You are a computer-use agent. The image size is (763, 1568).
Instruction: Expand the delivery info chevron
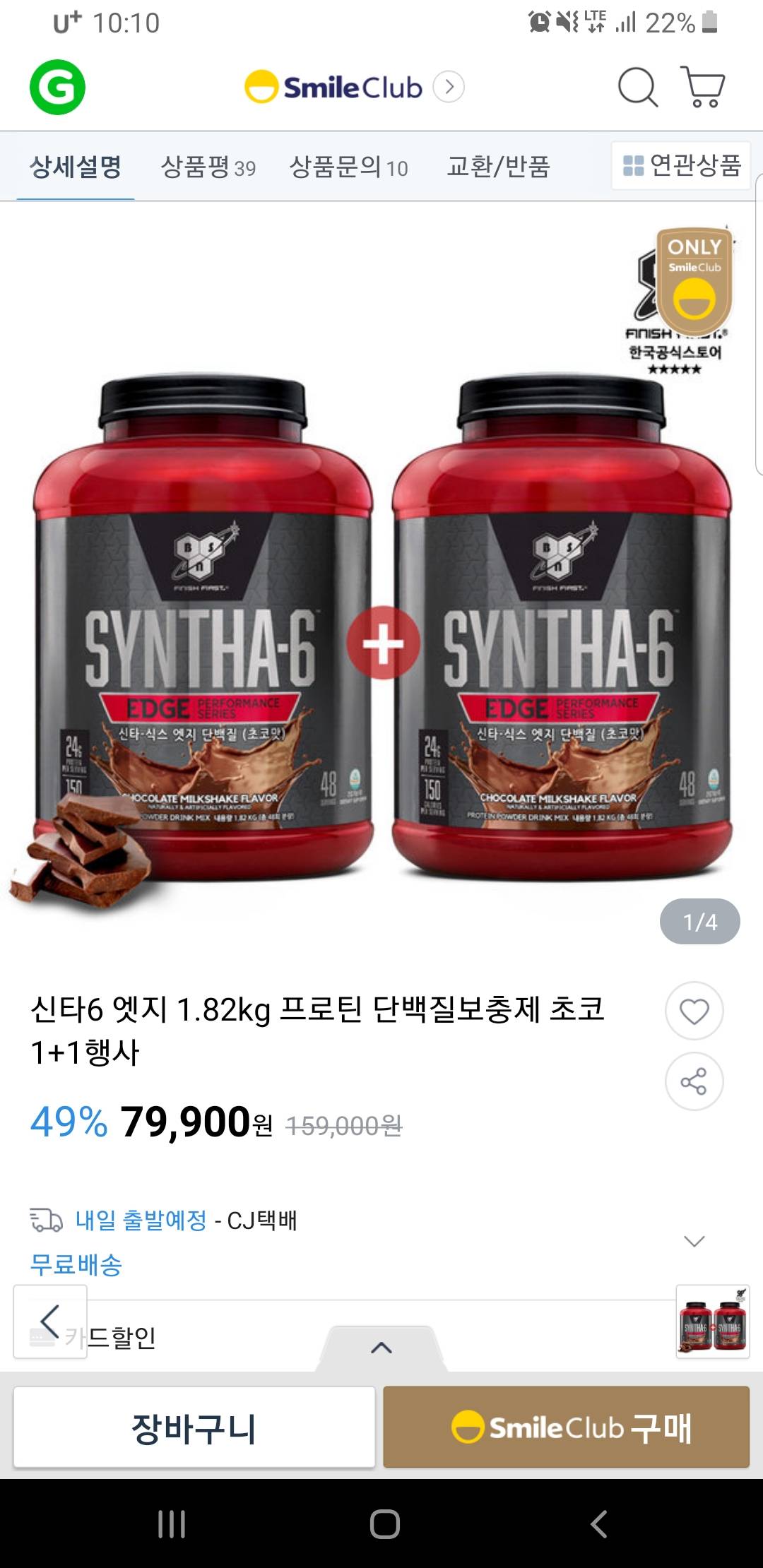pyautogui.click(x=694, y=1241)
